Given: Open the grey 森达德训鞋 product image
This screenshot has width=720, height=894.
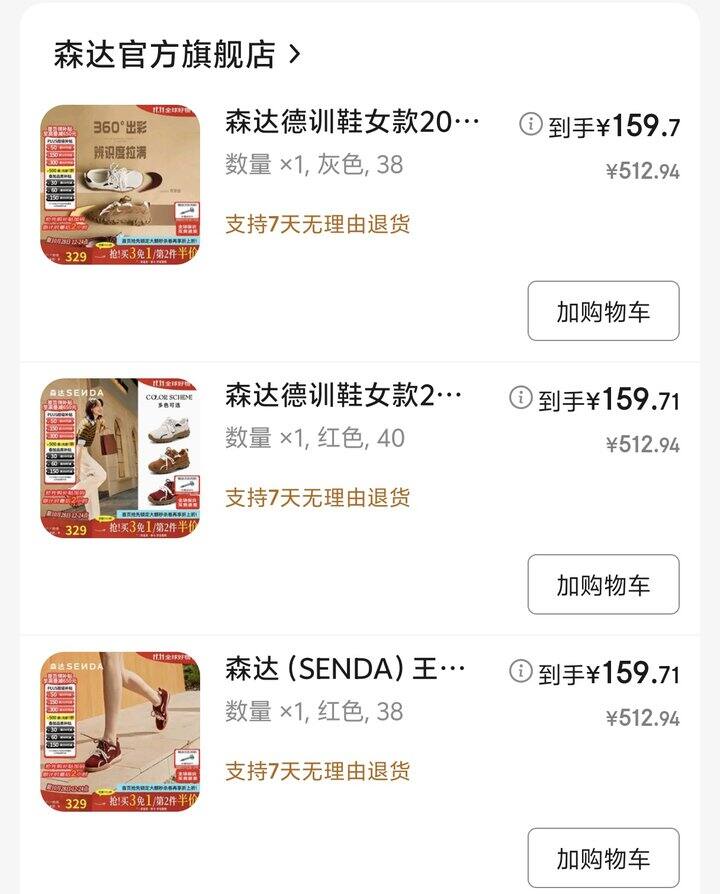Looking at the screenshot, I should click(x=120, y=185).
